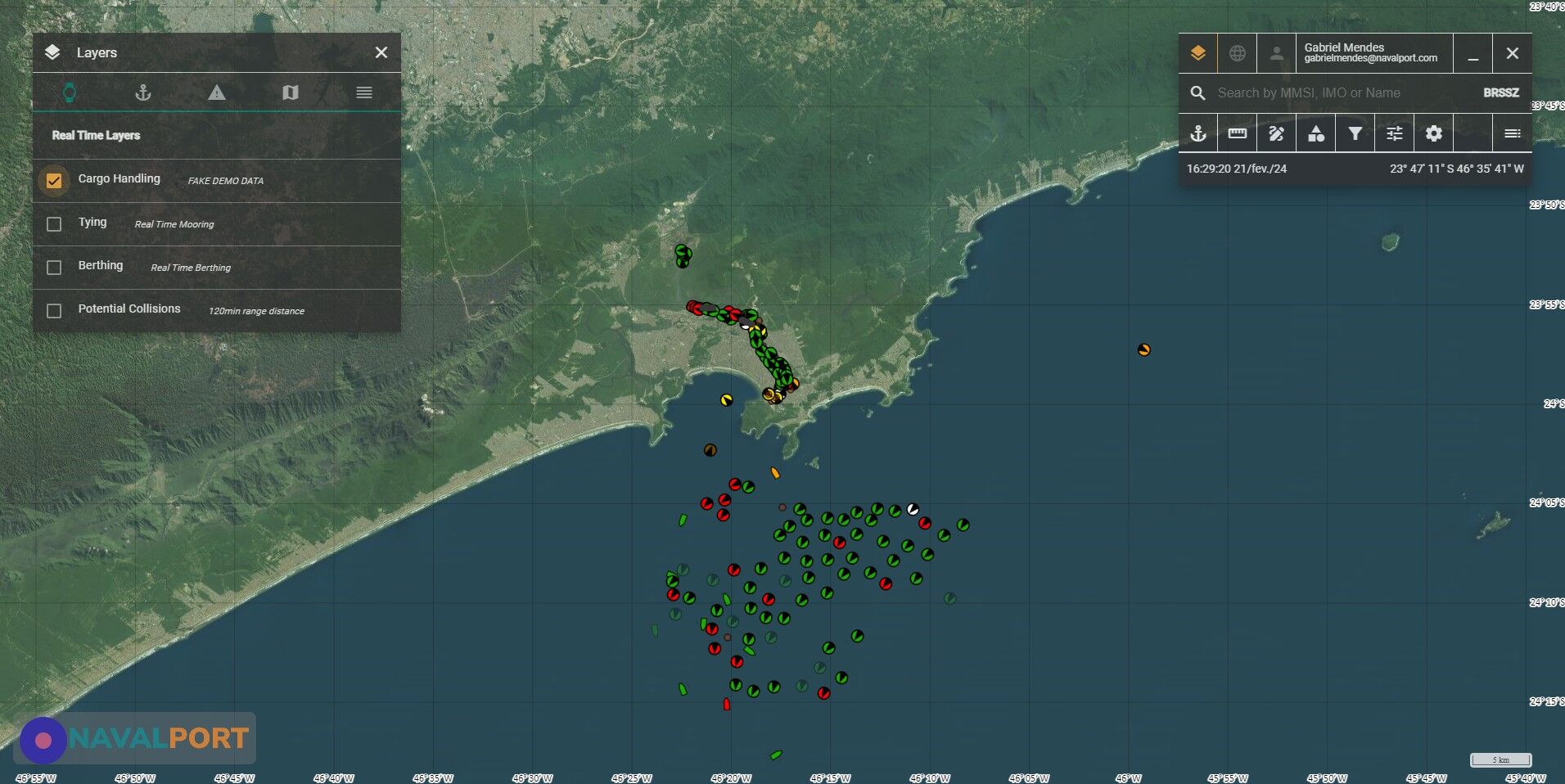The height and width of the screenshot is (784, 1565).
Task: Switch to the anchor tab in Layers
Action: 143,92
